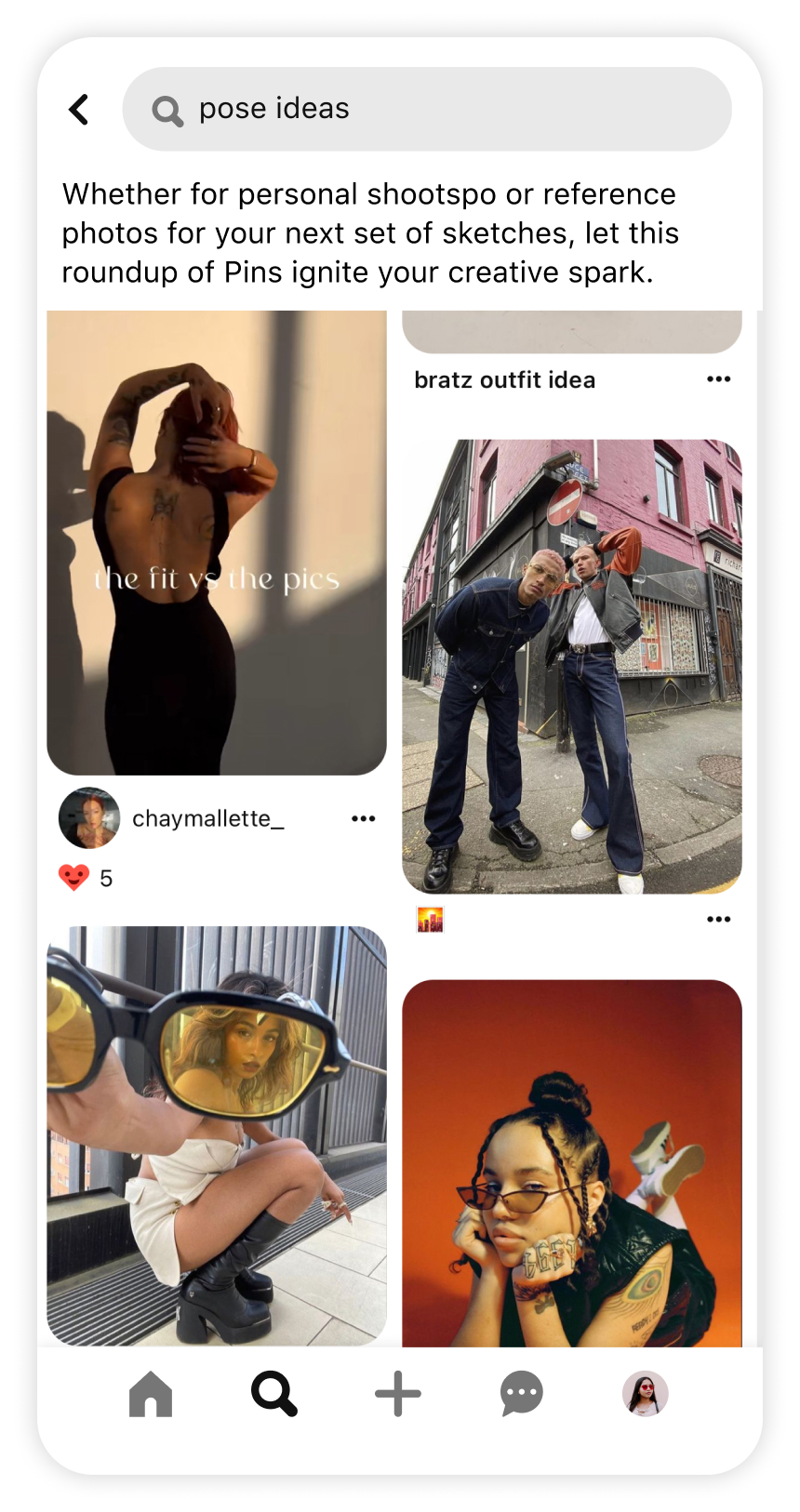Tap the small emoji avatar under the street pin
Viewport: 800px width, 1512px height.
[x=430, y=919]
